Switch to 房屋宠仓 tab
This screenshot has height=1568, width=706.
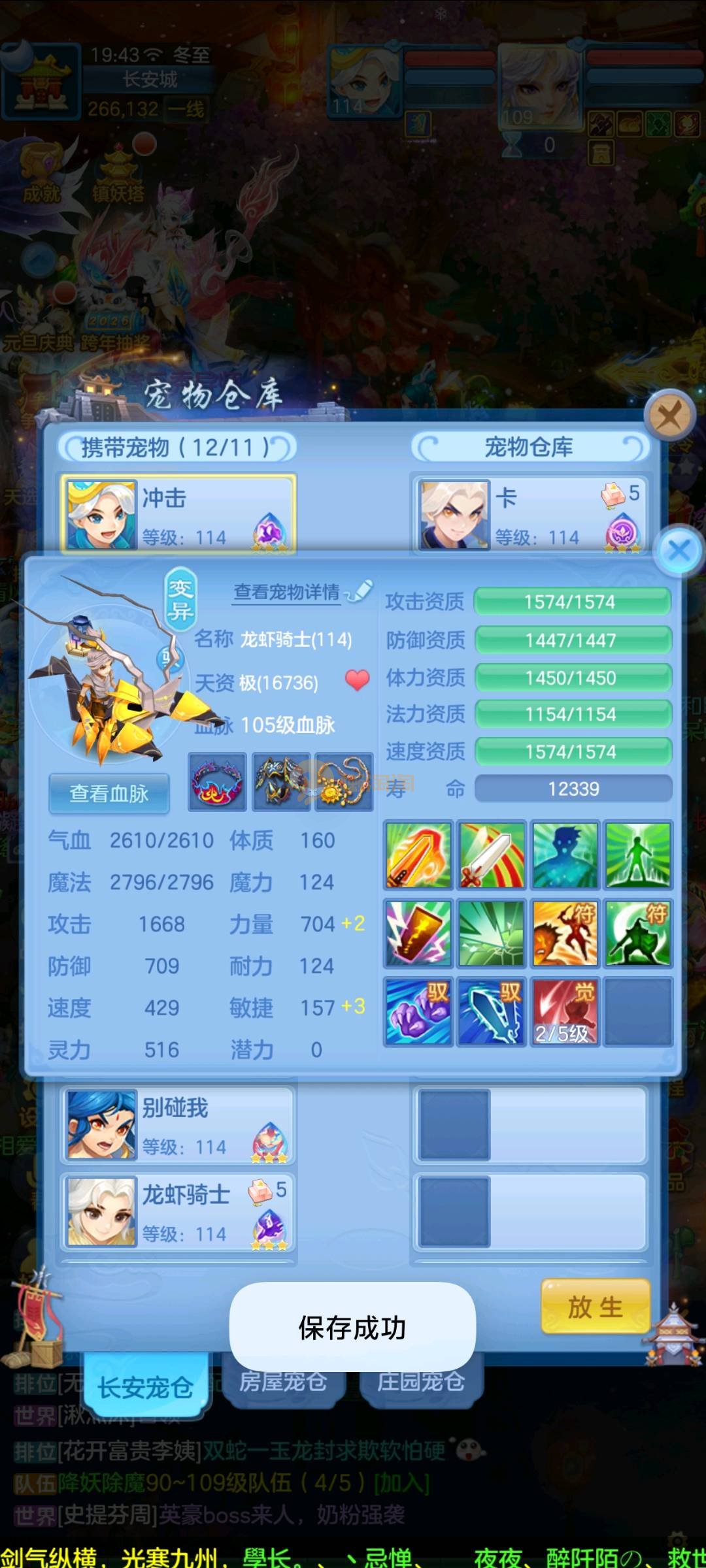(282, 1382)
